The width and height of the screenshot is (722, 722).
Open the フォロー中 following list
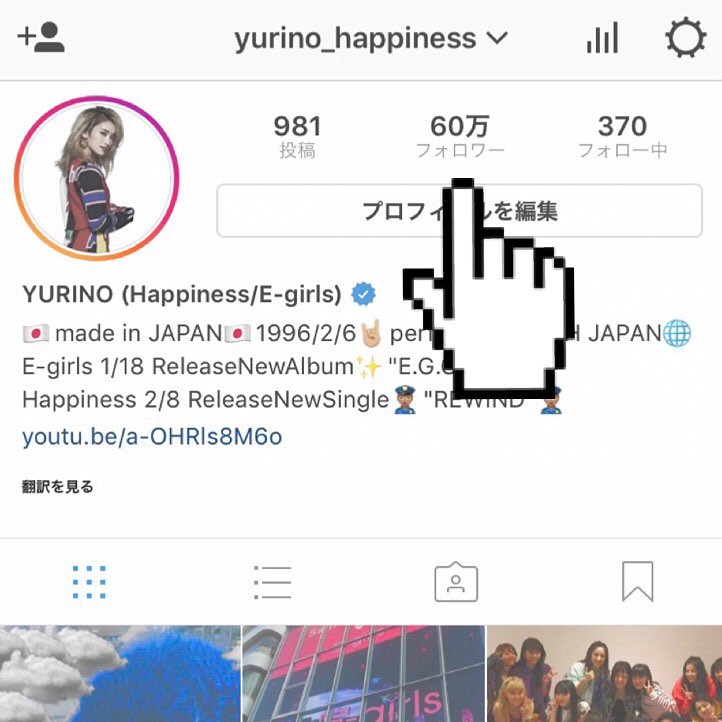click(622, 137)
